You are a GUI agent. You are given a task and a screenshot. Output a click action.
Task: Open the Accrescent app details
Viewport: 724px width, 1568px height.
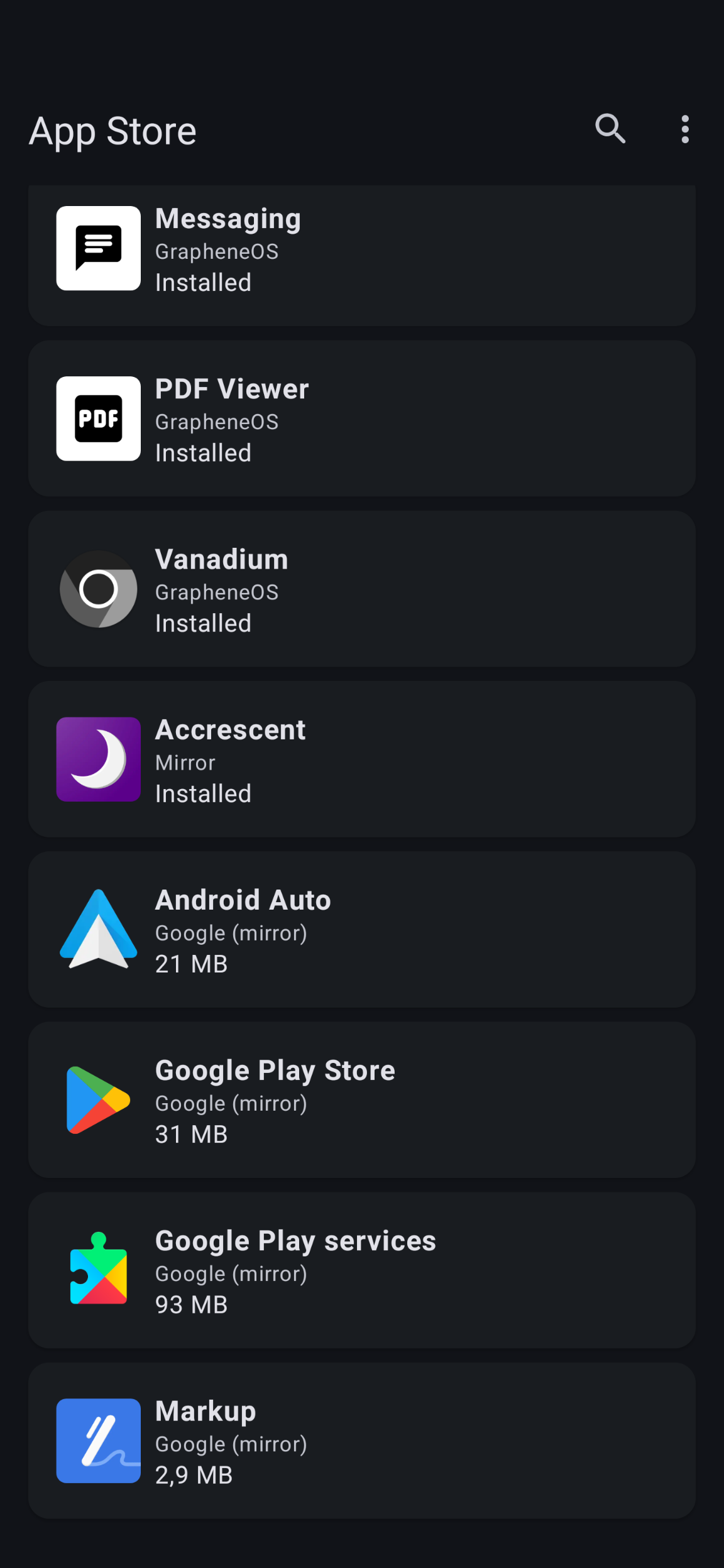coord(362,759)
